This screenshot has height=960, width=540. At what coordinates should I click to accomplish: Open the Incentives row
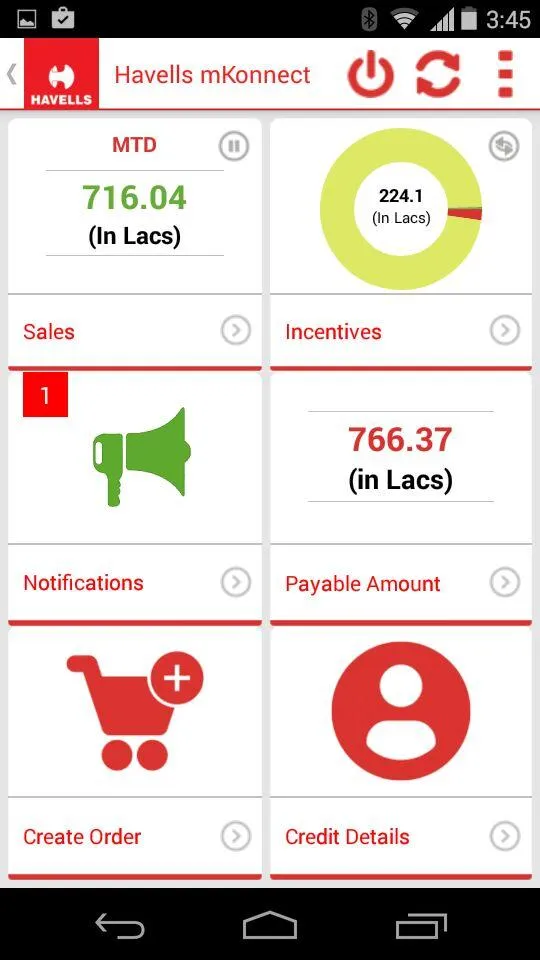401,331
